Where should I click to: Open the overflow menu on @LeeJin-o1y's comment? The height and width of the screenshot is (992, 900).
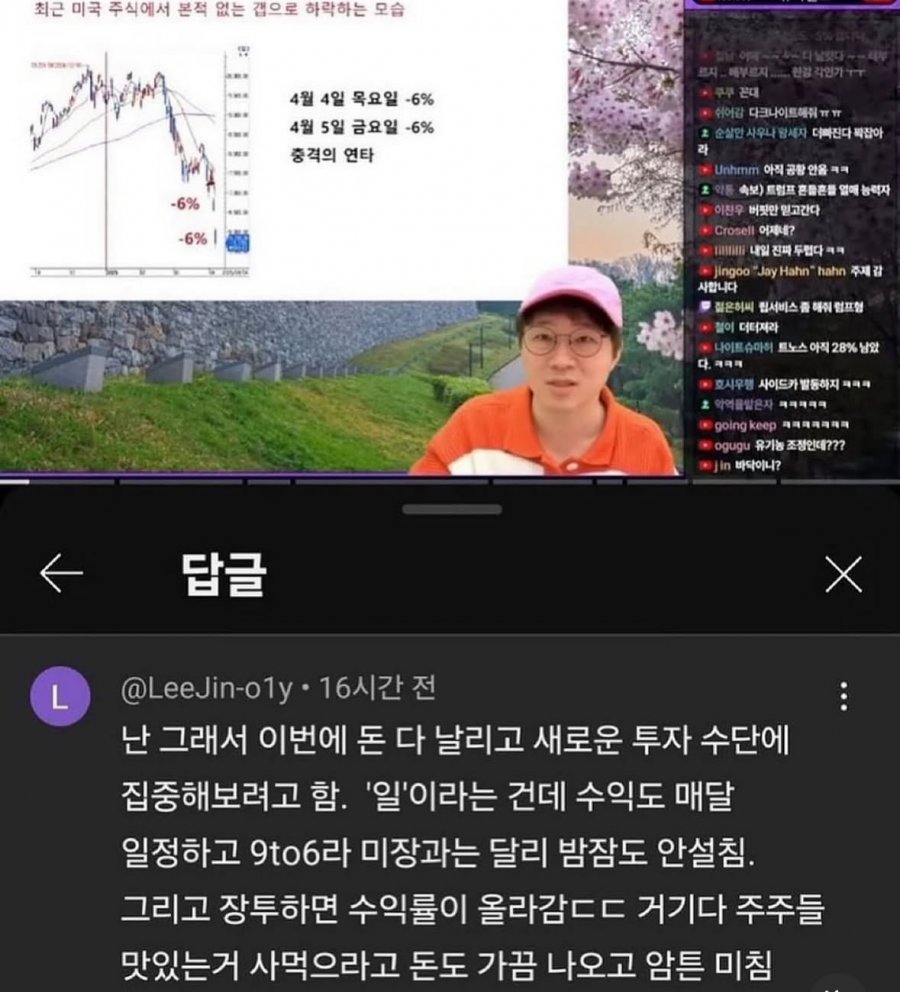pyautogui.click(x=844, y=696)
